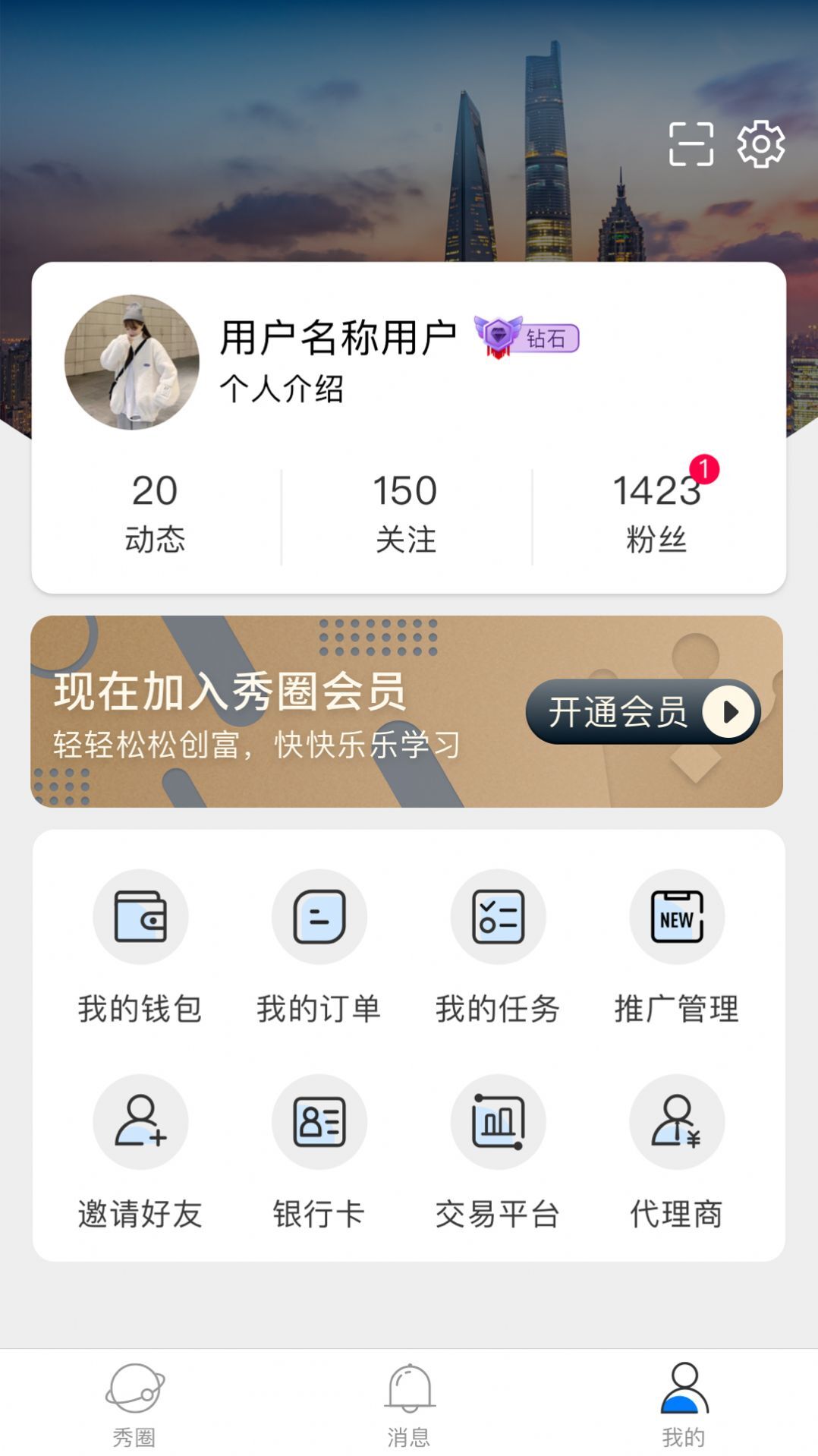The width and height of the screenshot is (818, 1456).
Task: Click the 推广管理 NEW promotion icon
Action: (678, 917)
